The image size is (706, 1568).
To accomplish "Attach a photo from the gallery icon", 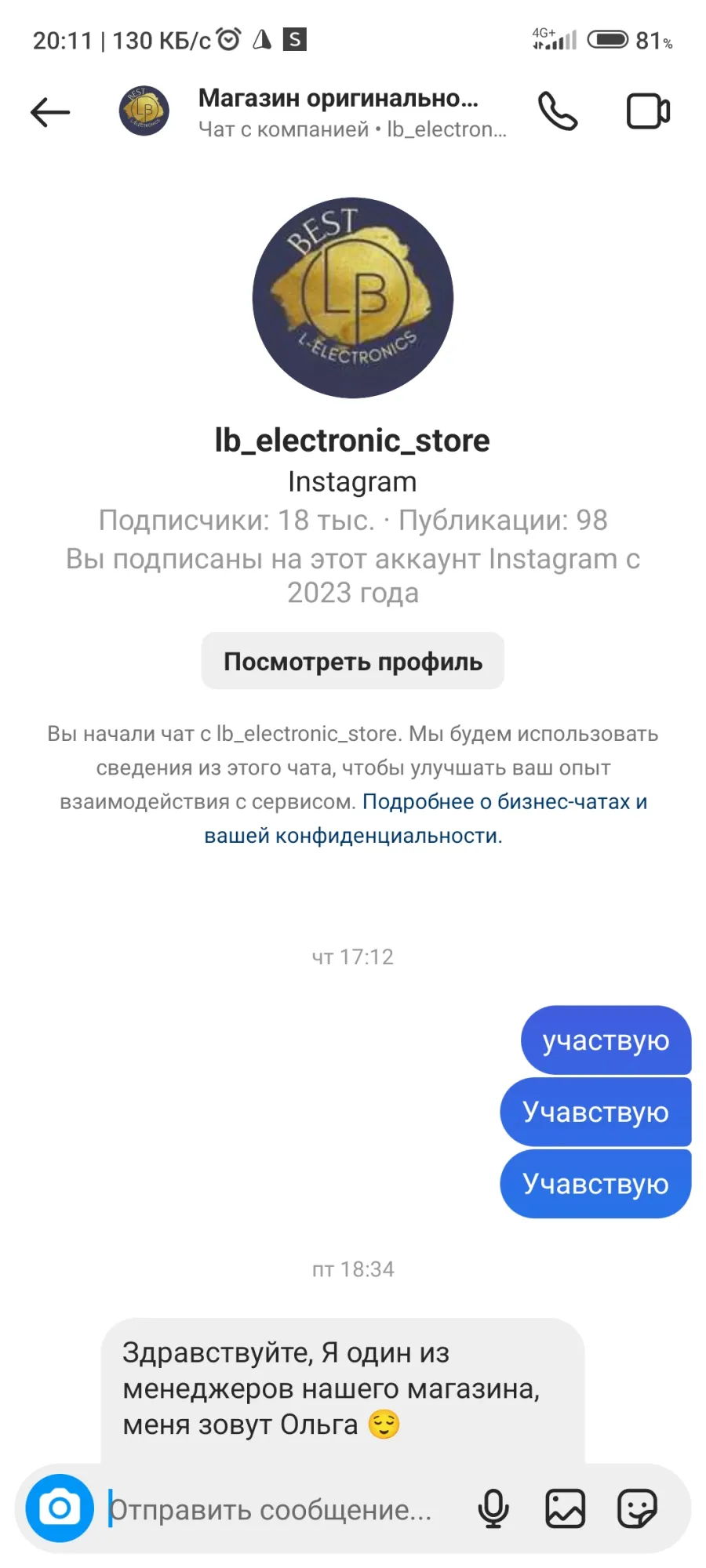I will [x=566, y=1508].
